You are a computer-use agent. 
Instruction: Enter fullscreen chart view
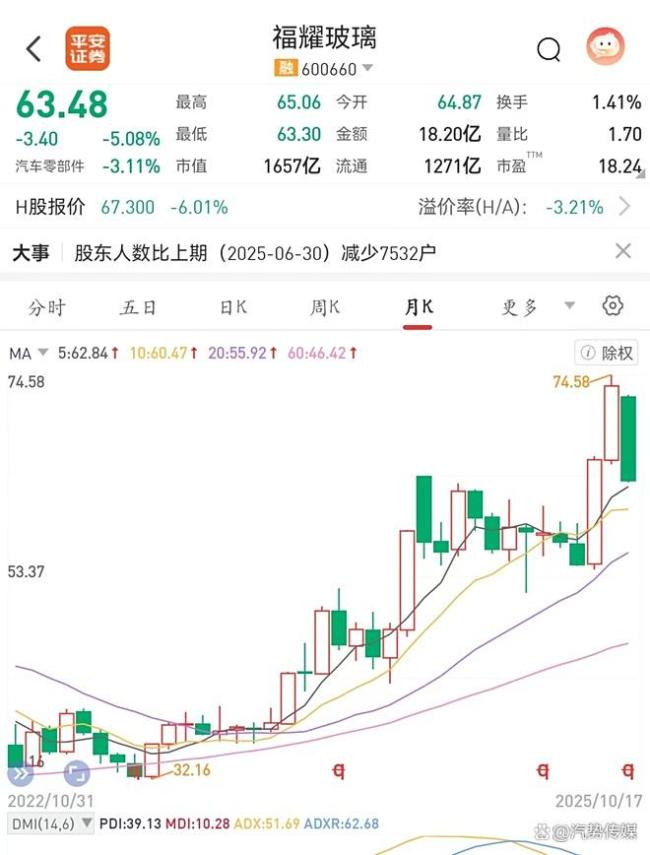point(76,772)
